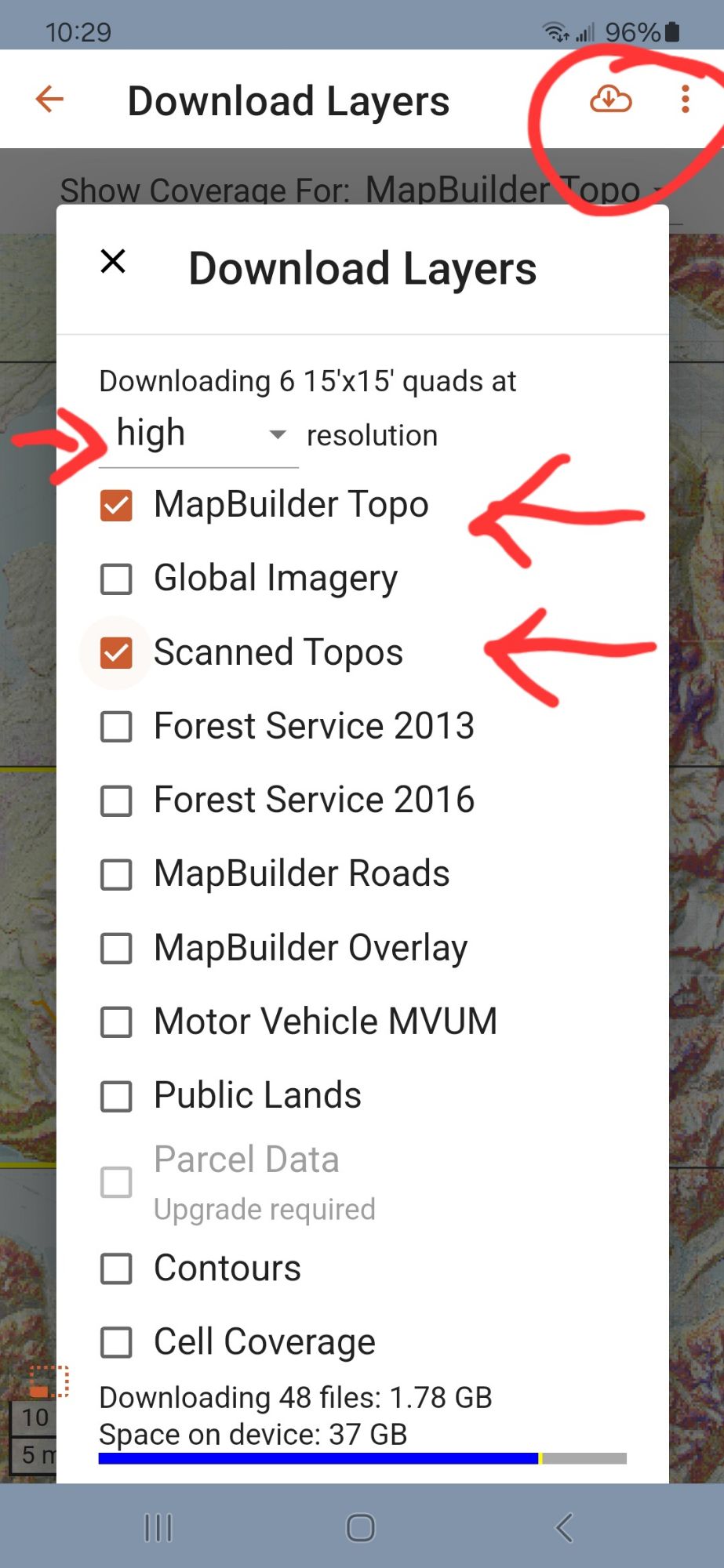This screenshot has height=1568, width=724.
Task: Select the Forest Service 2013 checkbox
Action: (116, 727)
